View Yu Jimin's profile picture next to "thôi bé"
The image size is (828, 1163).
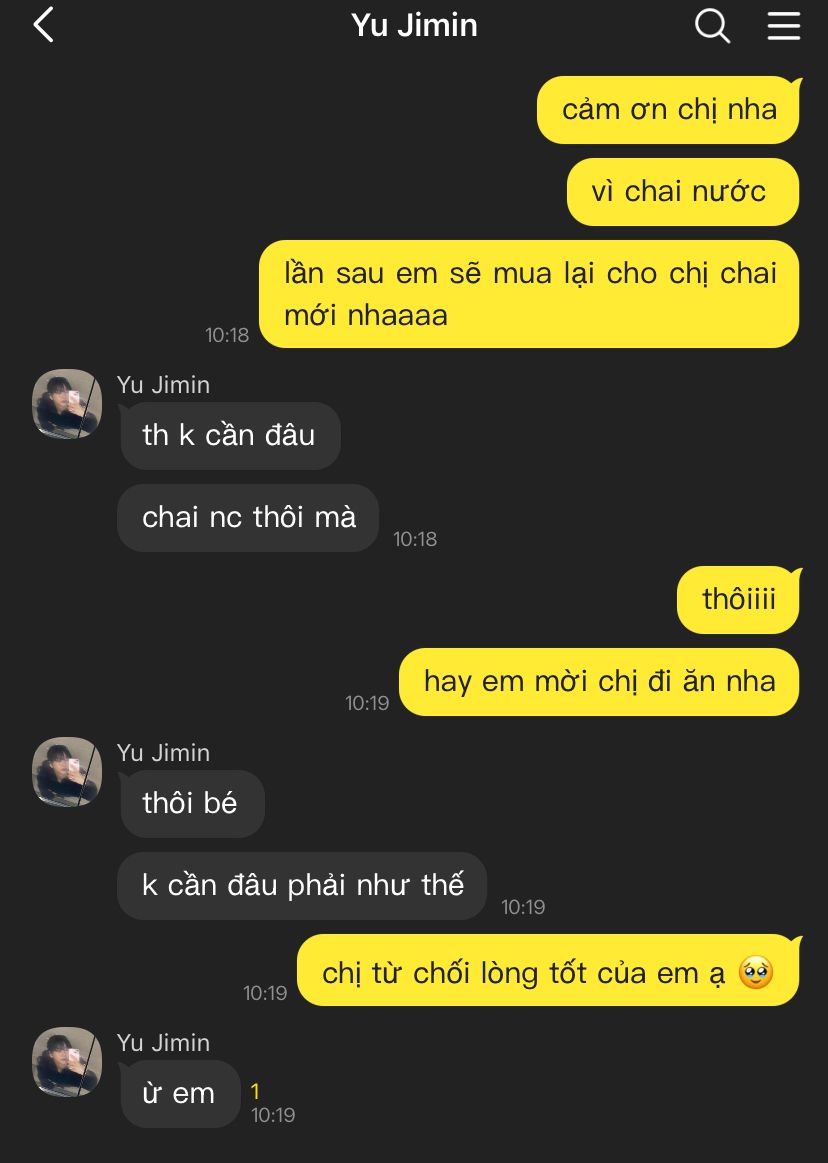pyautogui.click(x=67, y=772)
